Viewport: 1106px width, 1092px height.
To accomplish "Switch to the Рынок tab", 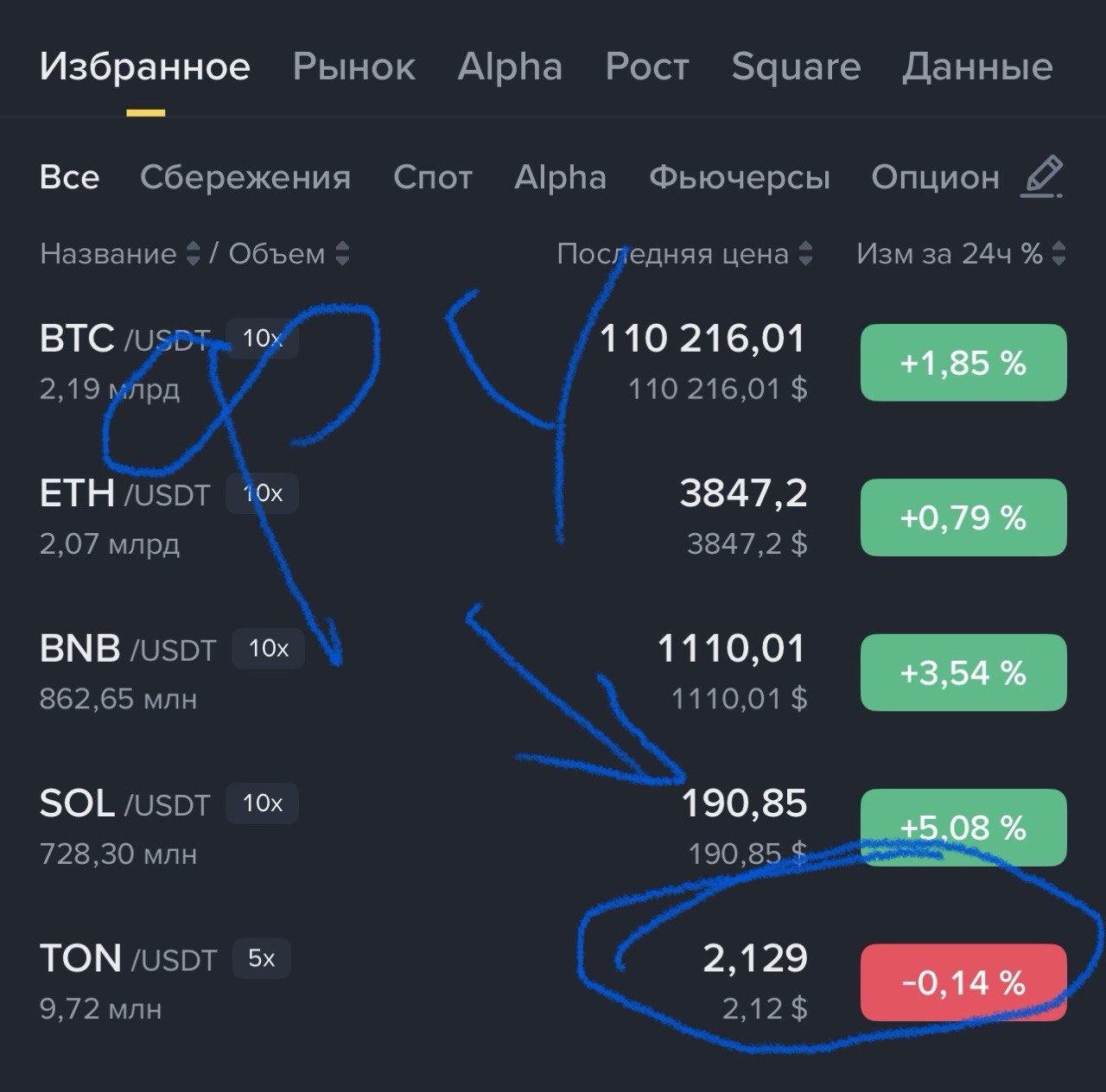I will [x=353, y=67].
